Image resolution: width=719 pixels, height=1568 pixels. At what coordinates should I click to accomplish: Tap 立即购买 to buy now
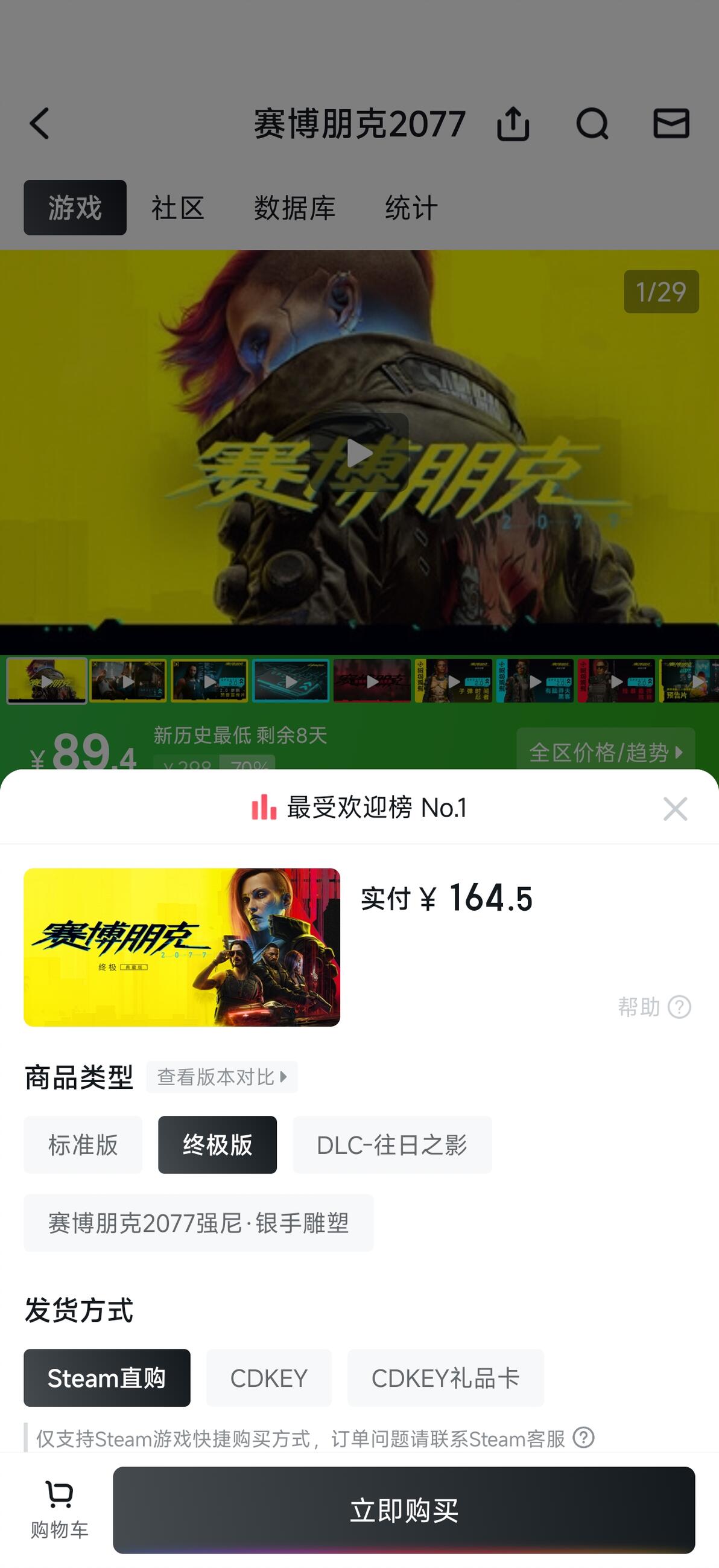[x=404, y=1510]
